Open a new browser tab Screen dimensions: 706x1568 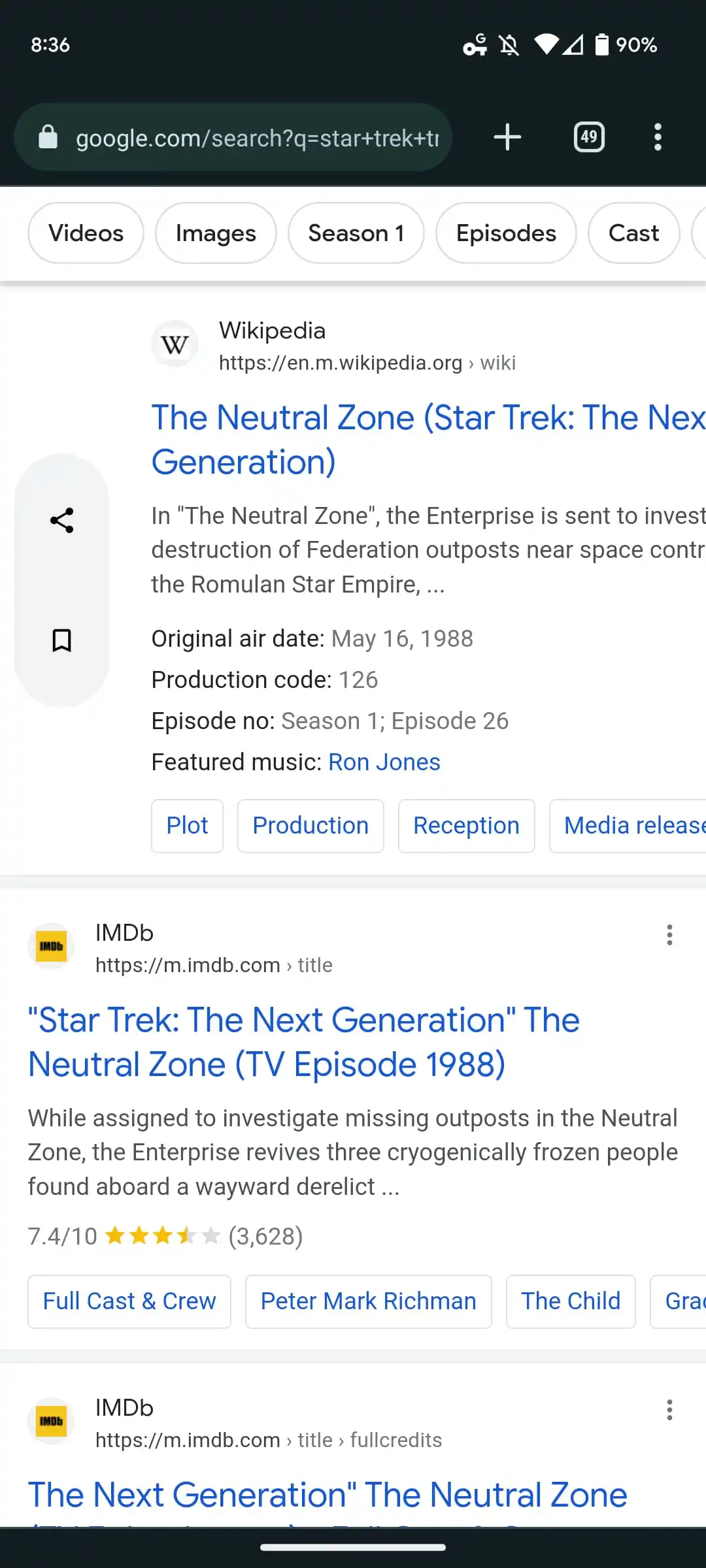tap(507, 137)
